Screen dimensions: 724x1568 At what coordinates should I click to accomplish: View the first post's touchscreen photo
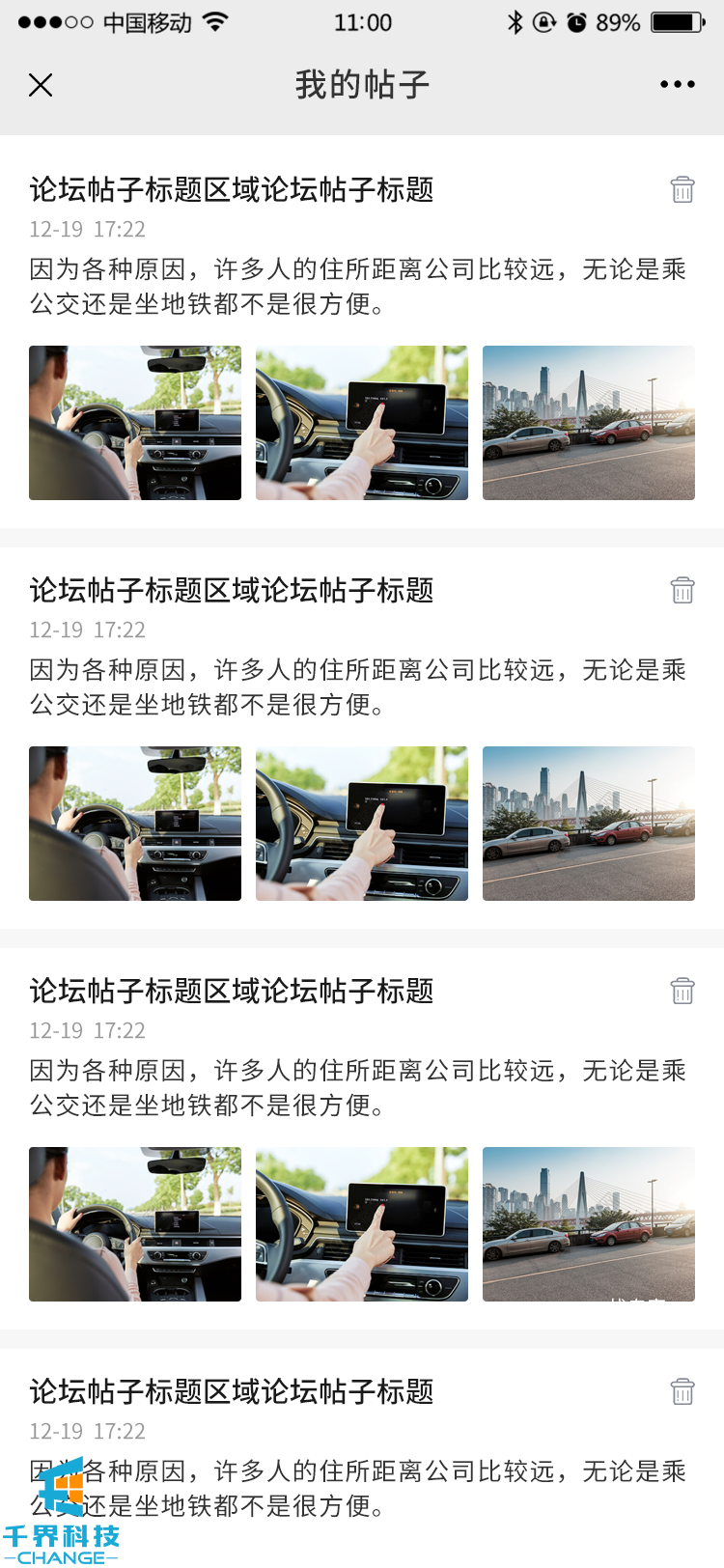362,423
